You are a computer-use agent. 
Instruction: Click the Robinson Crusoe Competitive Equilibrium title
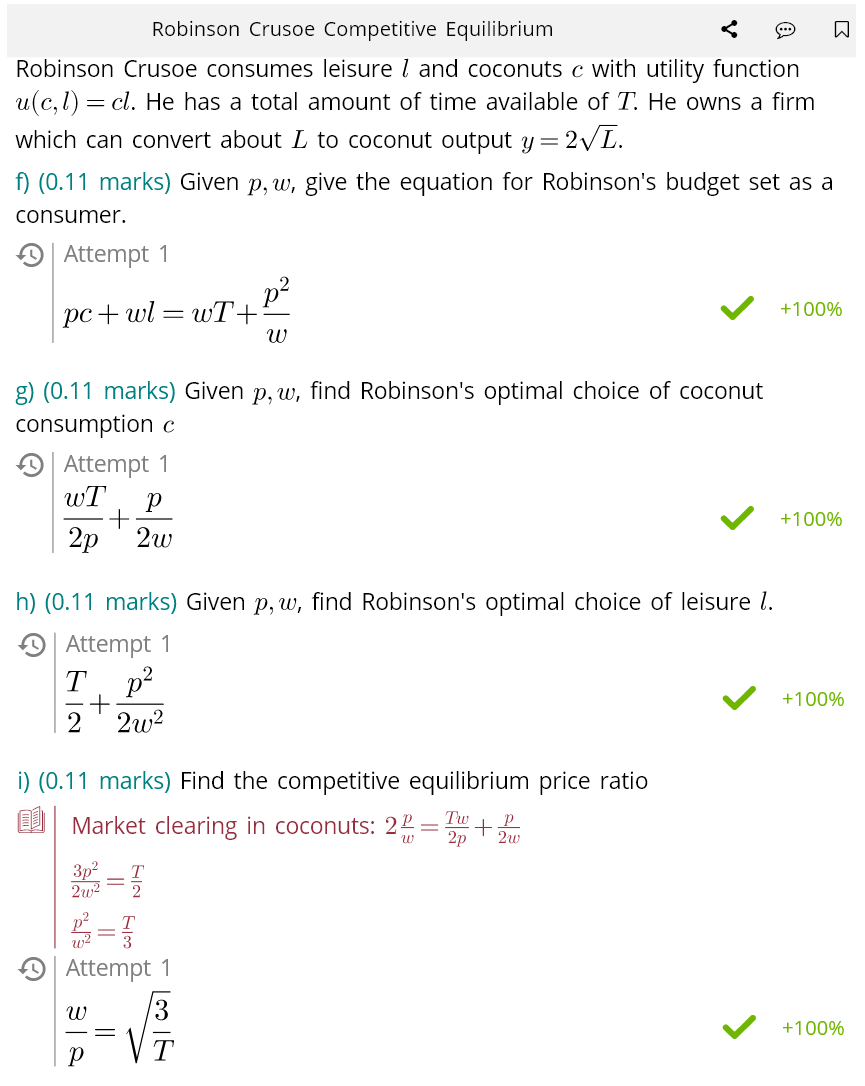352,29
